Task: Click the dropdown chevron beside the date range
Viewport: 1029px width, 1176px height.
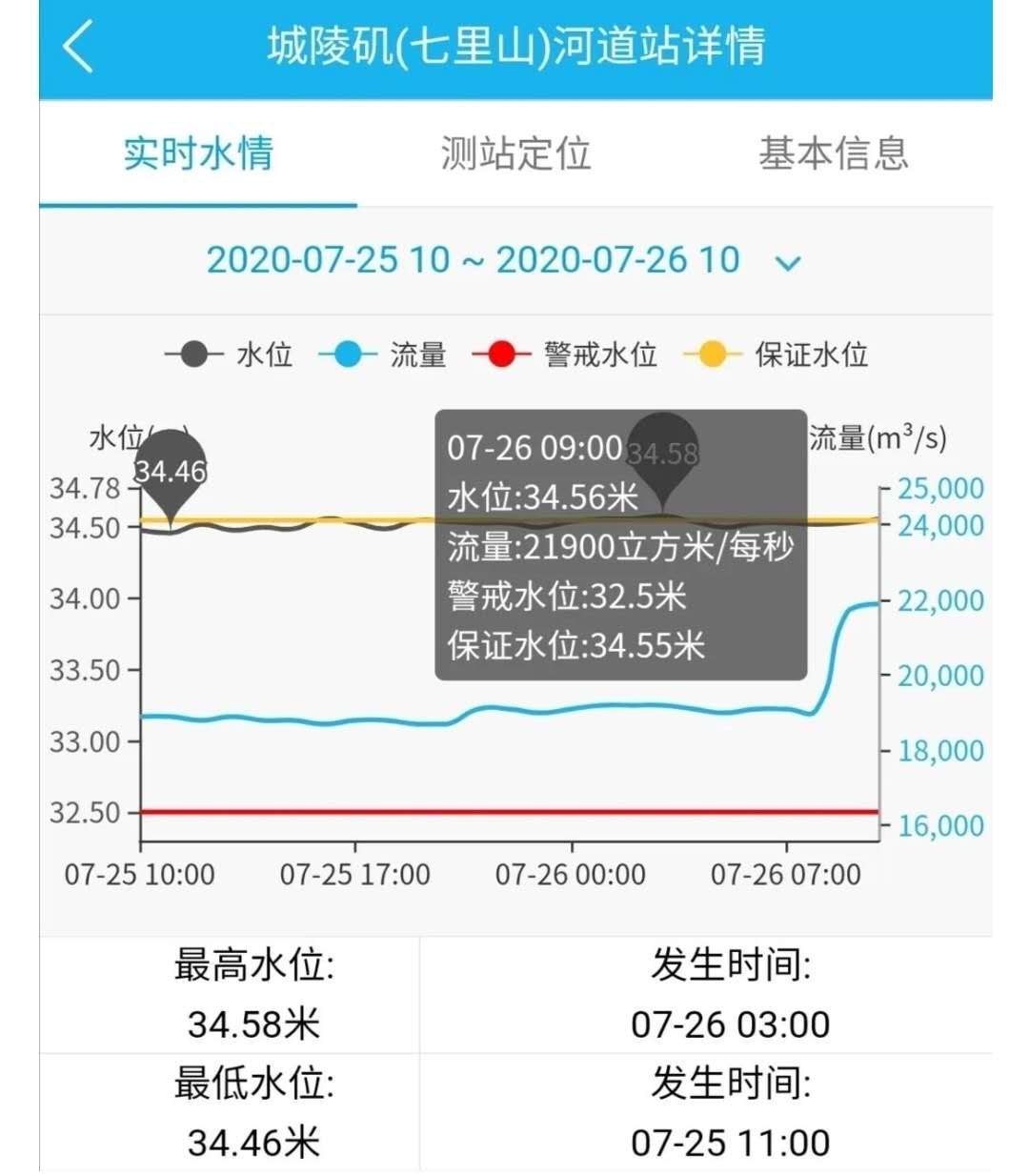Action: pyautogui.click(x=787, y=261)
